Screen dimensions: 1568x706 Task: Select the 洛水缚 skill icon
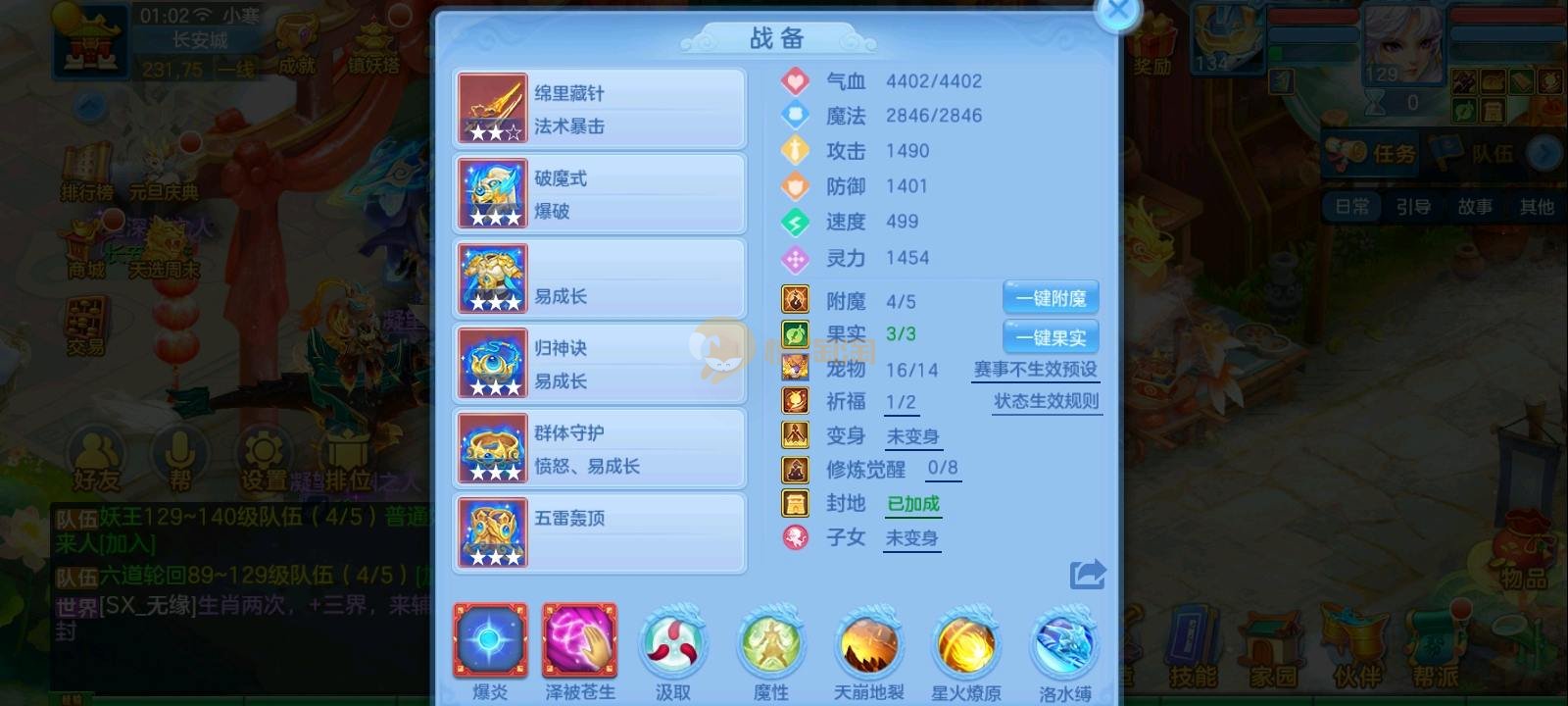(1065, 645)
